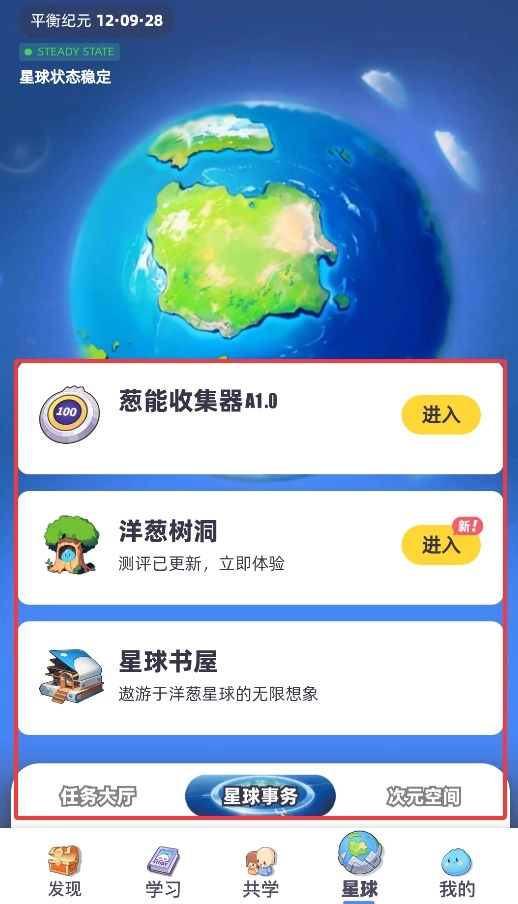Screen dimensions: 518x904
Task: Enter the 葱能收集器 A1.0
Action: pos(441,415)
